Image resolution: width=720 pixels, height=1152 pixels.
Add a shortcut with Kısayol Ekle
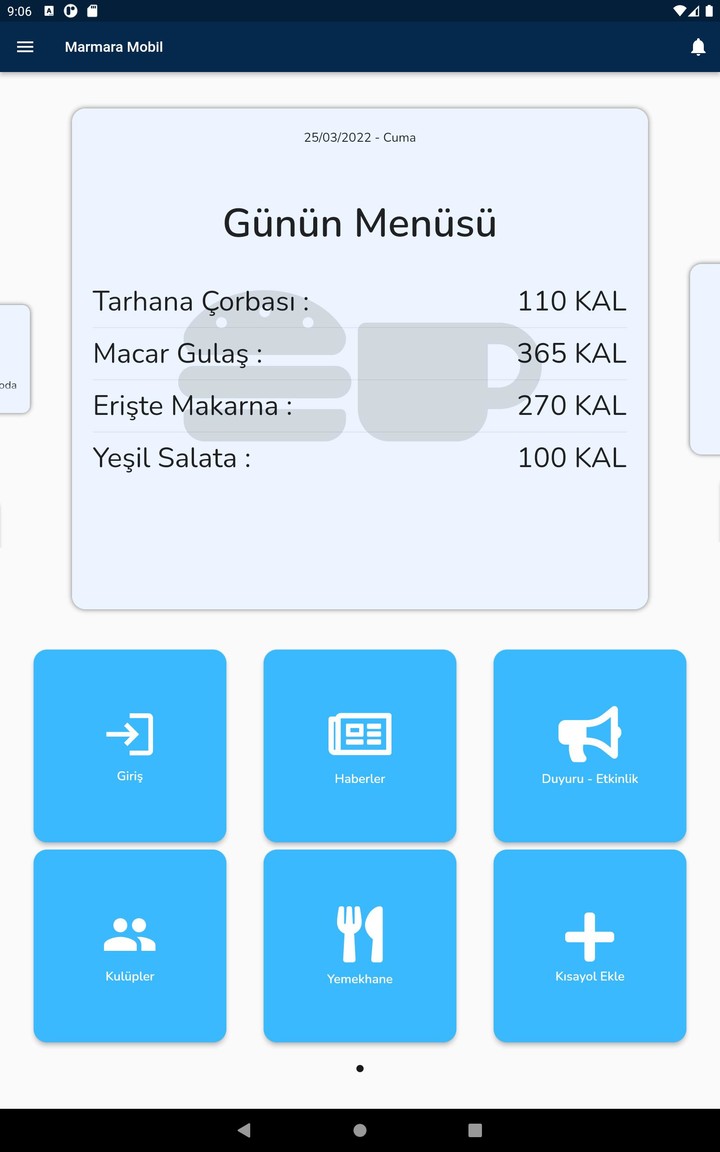[x=589, y=945]
